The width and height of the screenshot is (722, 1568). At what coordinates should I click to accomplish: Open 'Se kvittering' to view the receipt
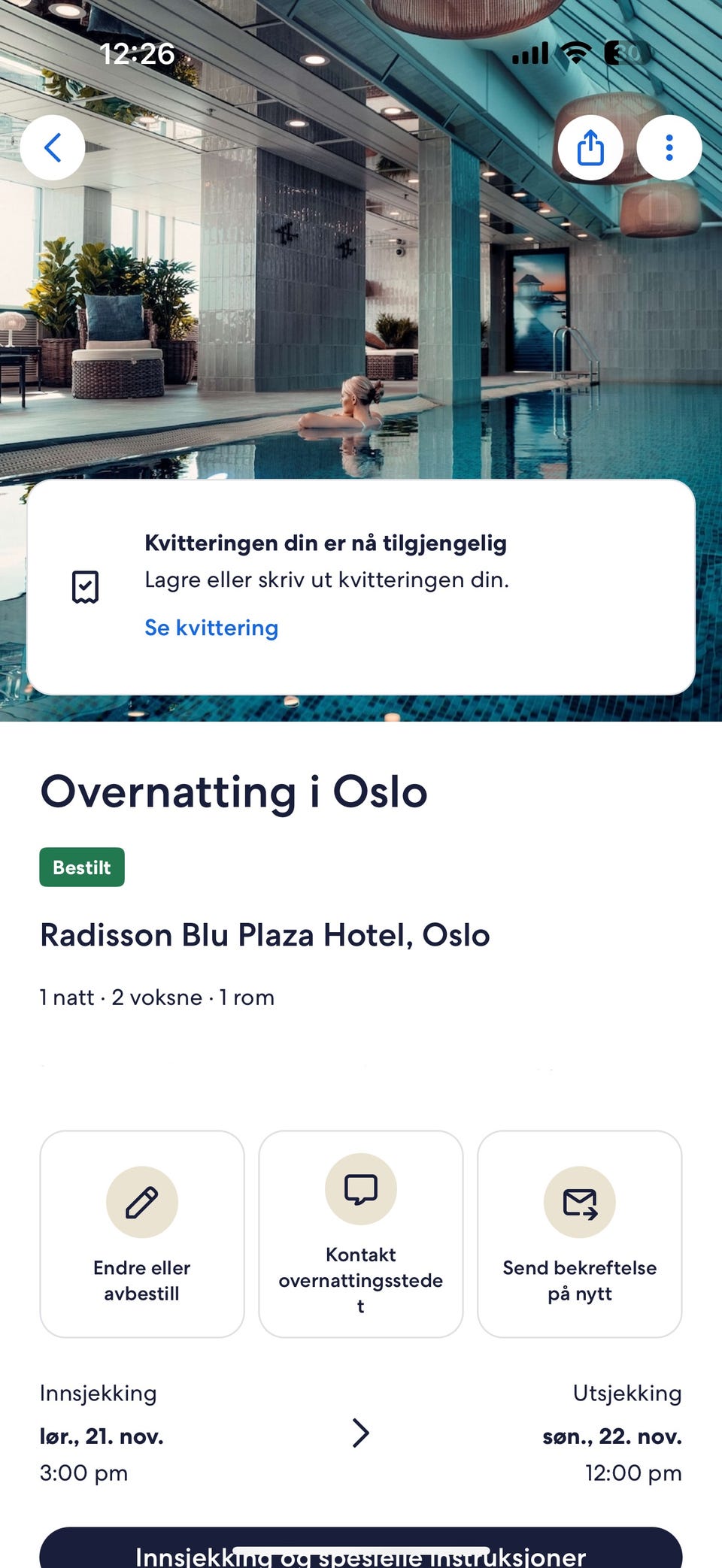pyautogui.click(x=211, y=628)
